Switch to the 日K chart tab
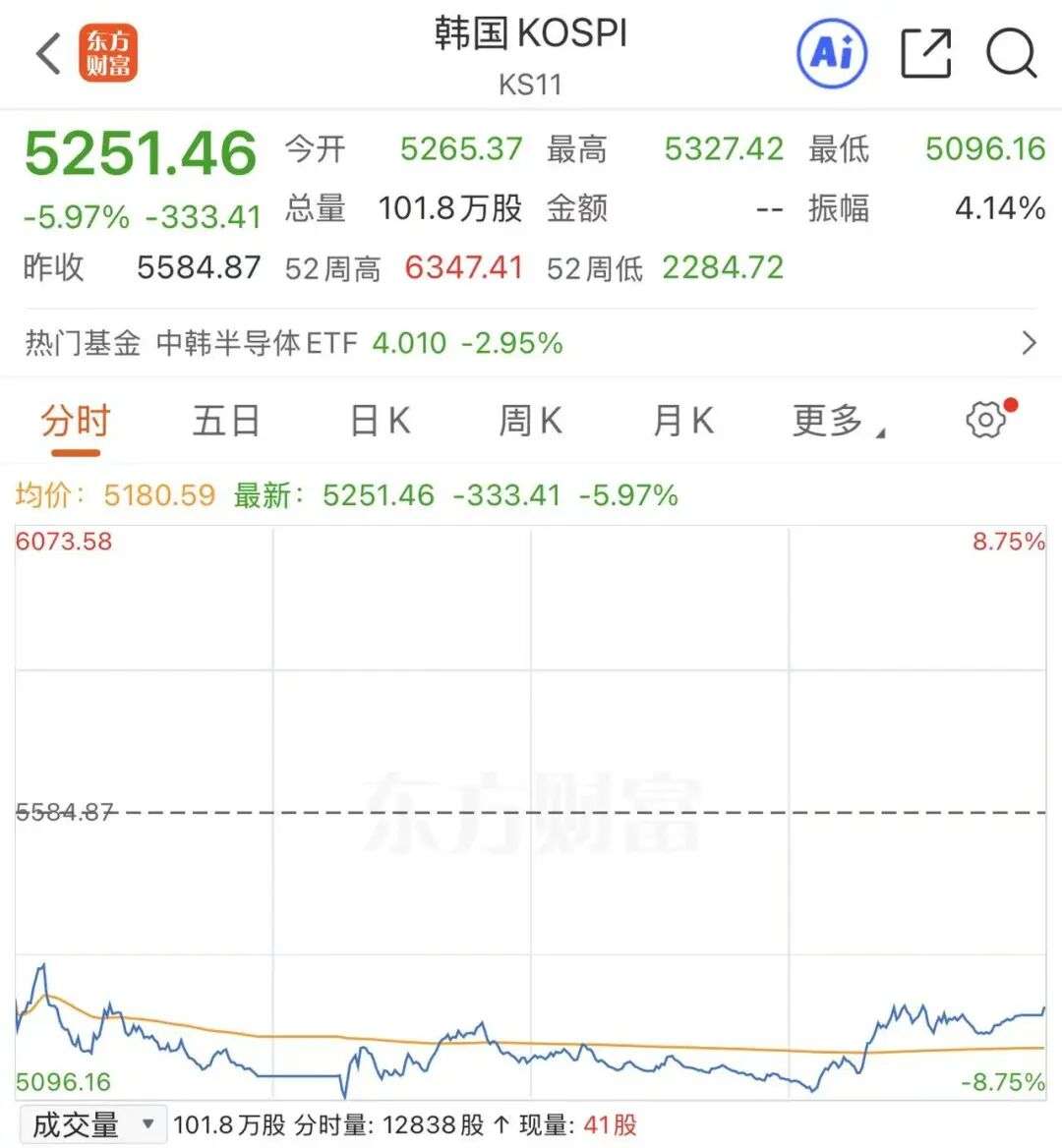 (380, 422)
